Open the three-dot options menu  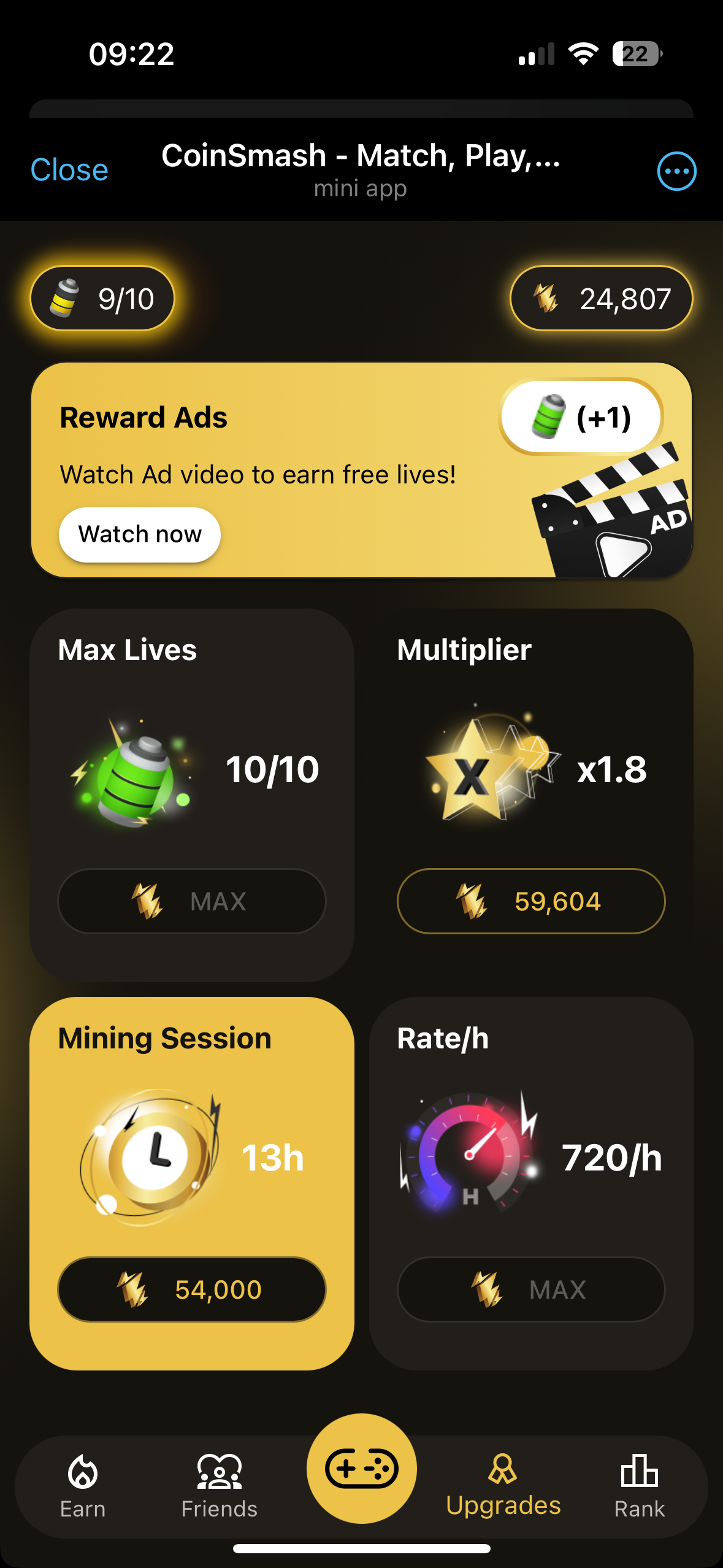coord(676,171)
